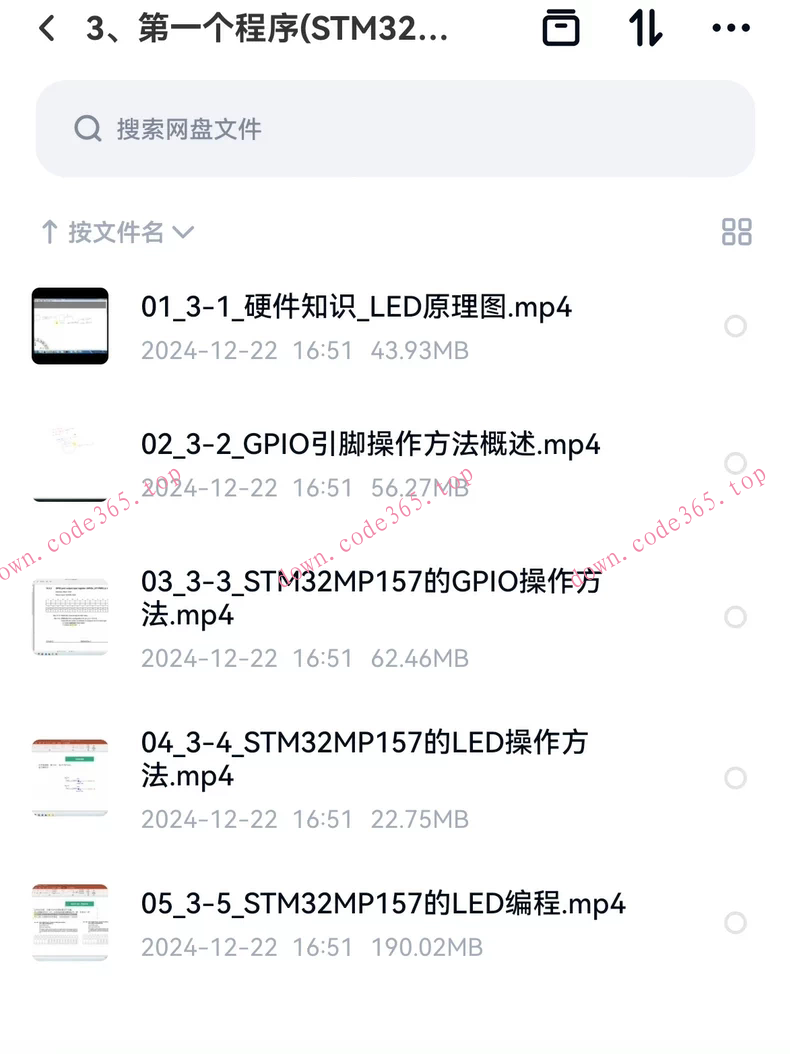Tap the thumbnail of 03_3-3 GPIO操作方法 video

coord(69,618)
